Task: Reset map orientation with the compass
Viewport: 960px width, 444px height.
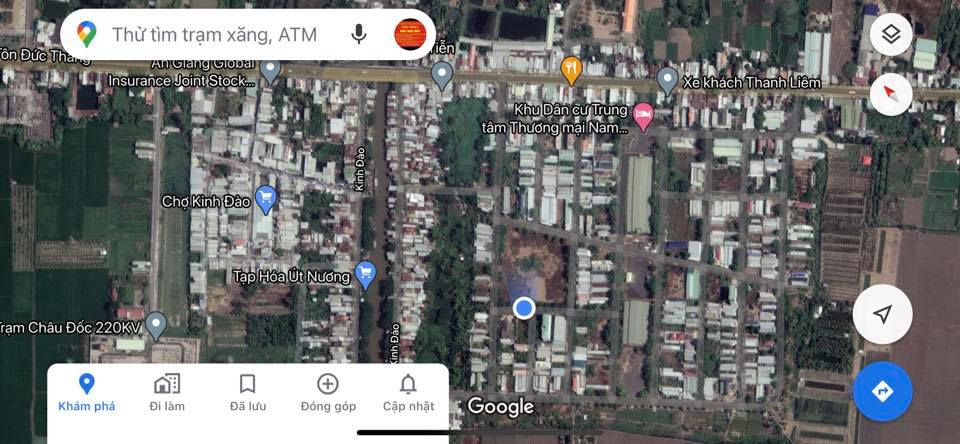Action: [x=891, y=95]
